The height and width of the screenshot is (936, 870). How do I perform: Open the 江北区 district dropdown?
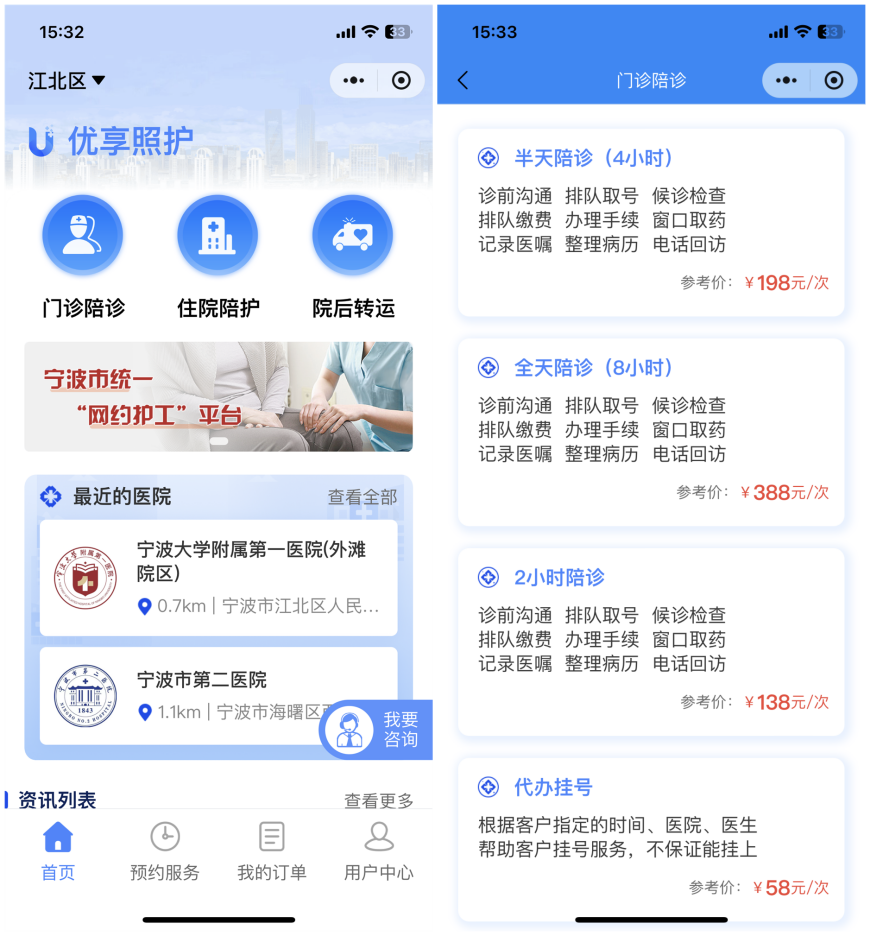pos(67,81)
